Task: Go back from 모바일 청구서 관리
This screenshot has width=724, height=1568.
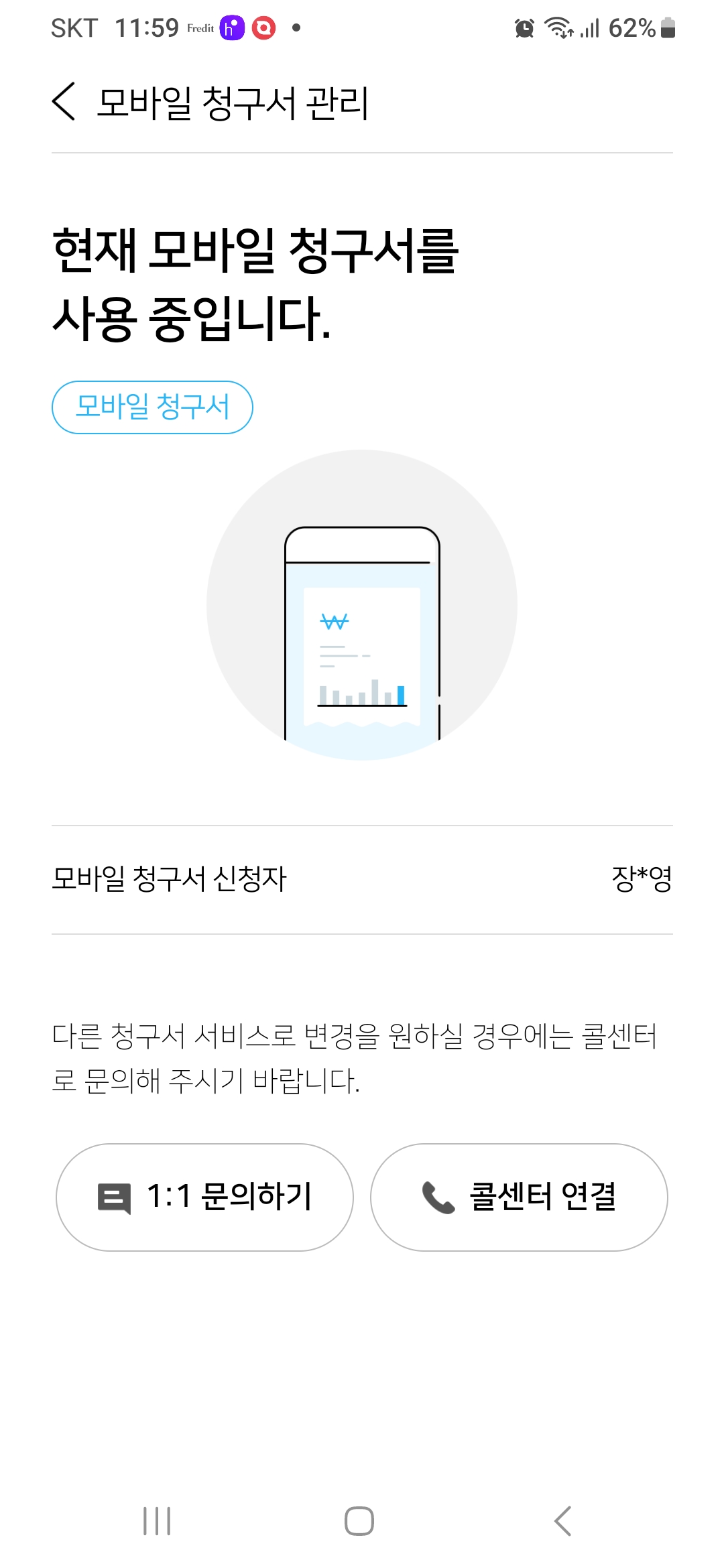Action: [x=64, y=103]
